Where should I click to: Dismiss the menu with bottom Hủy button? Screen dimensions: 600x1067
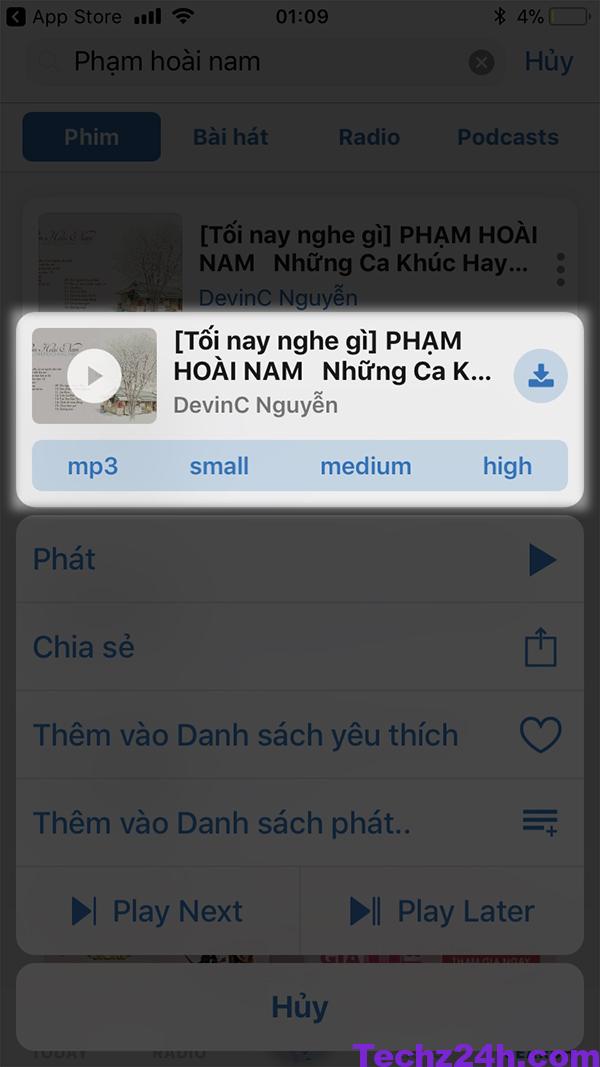(x=299, y=1006)
